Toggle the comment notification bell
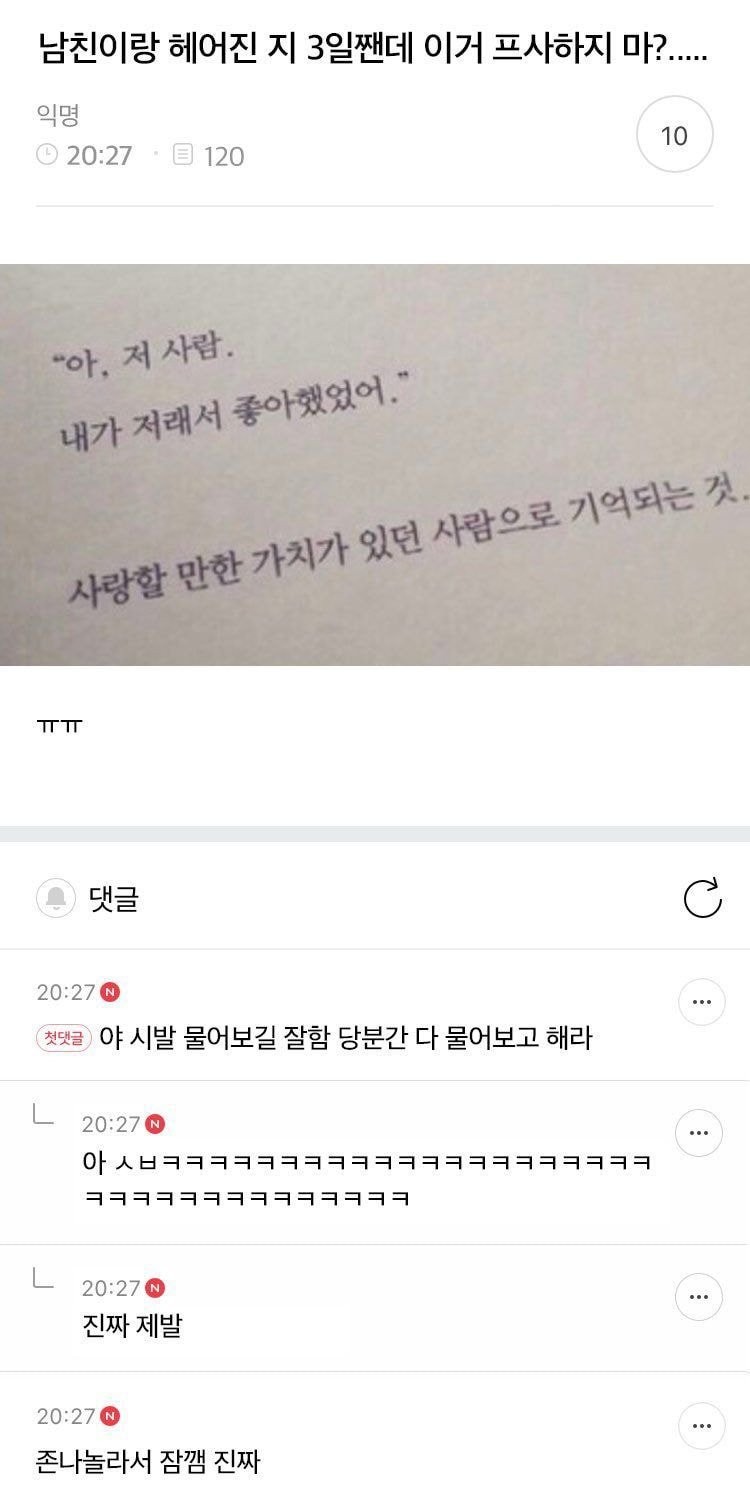The image size is (750, 1503). point(56,898)
